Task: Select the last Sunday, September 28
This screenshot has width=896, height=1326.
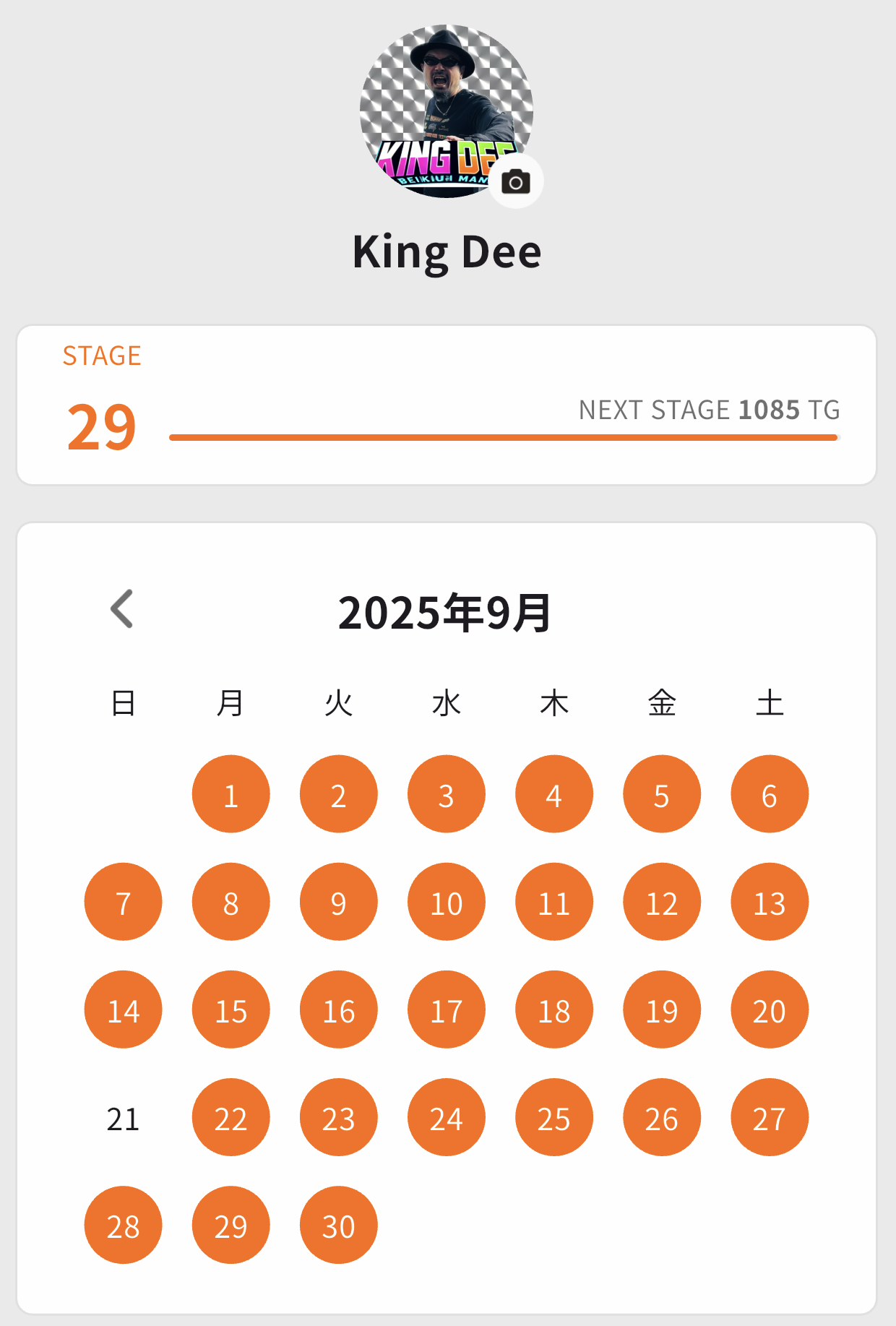Action: [x=123, y=1225]
